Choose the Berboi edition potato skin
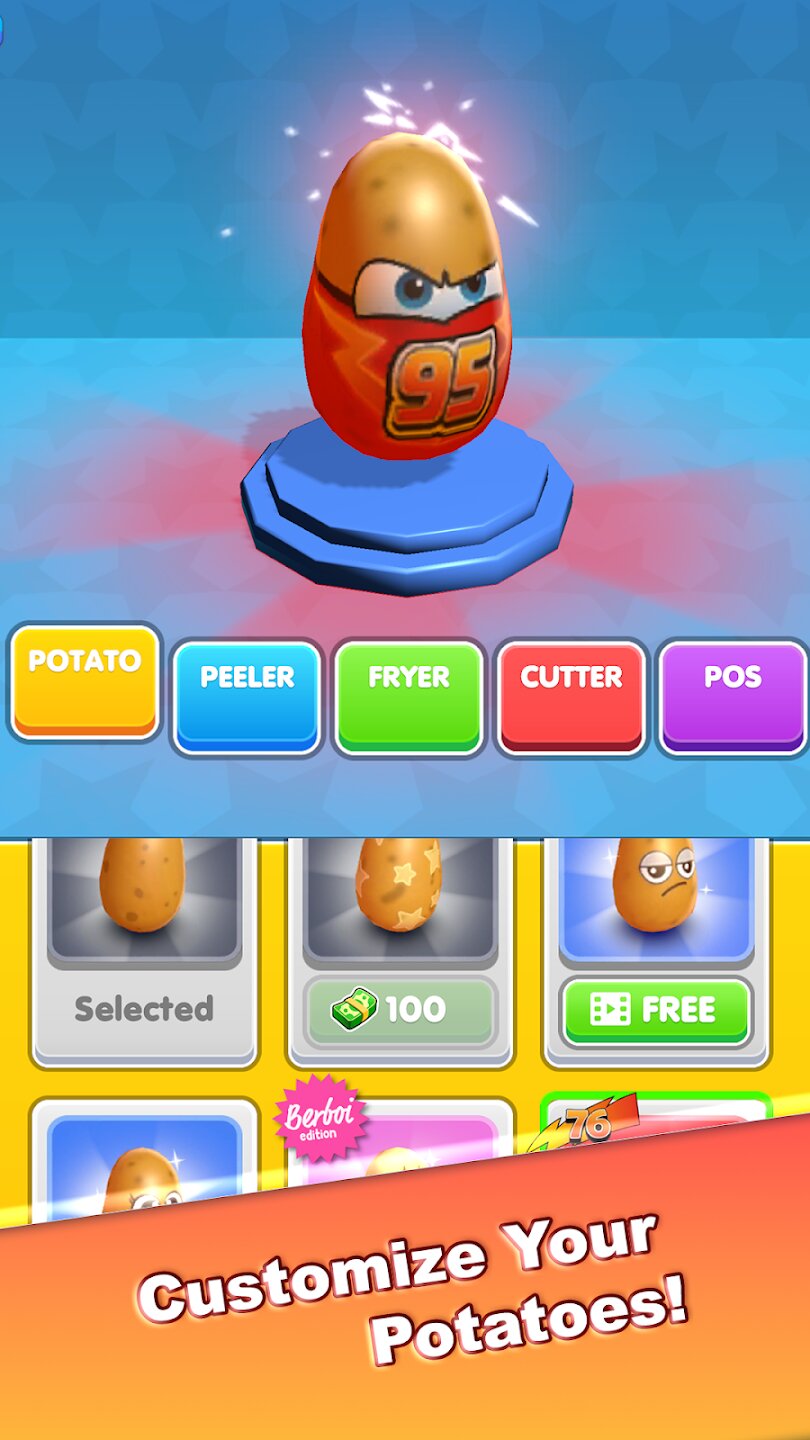The image size is (810, 1440). [400, 1150]
